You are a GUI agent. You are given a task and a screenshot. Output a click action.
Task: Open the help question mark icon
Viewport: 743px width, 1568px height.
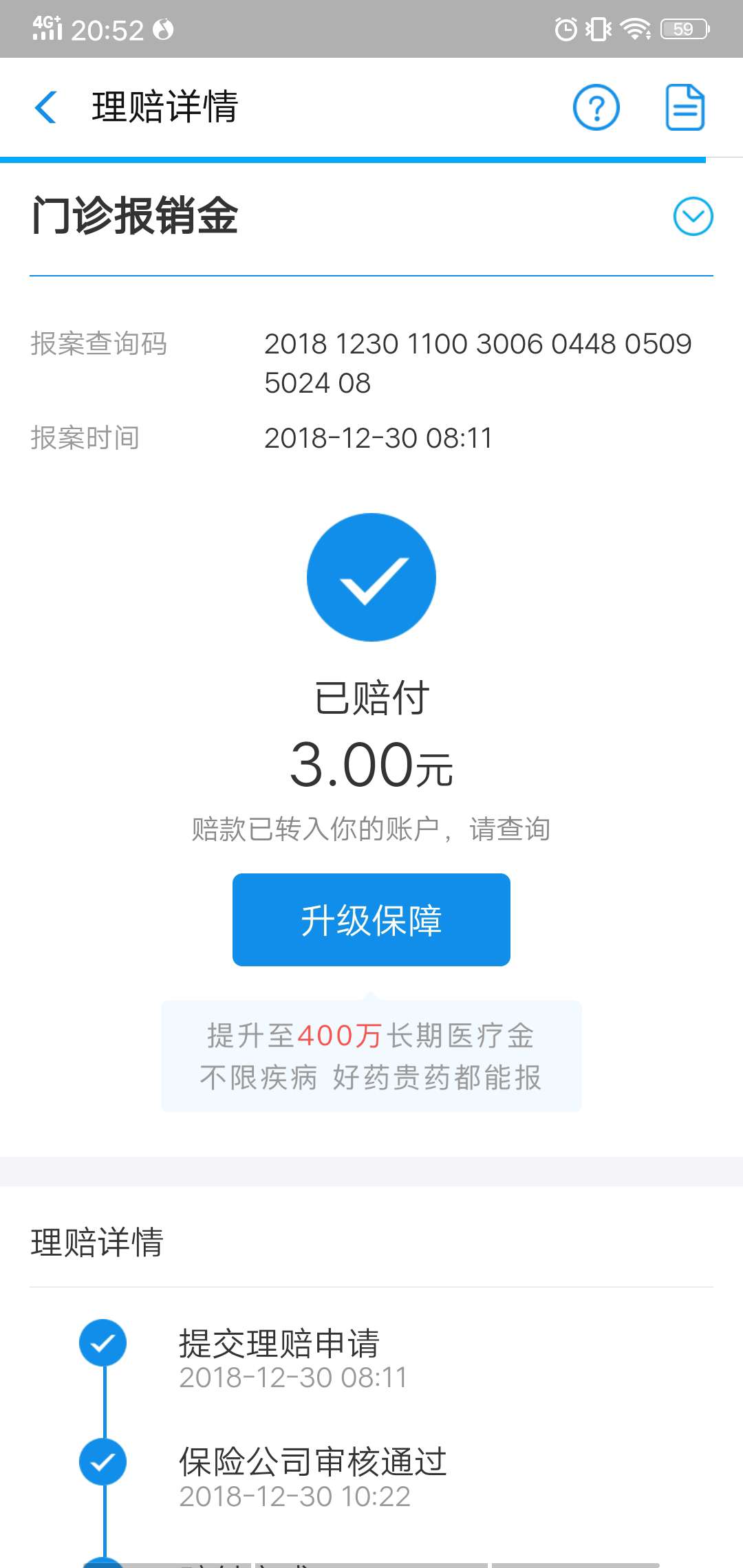[x=596, y=107]
